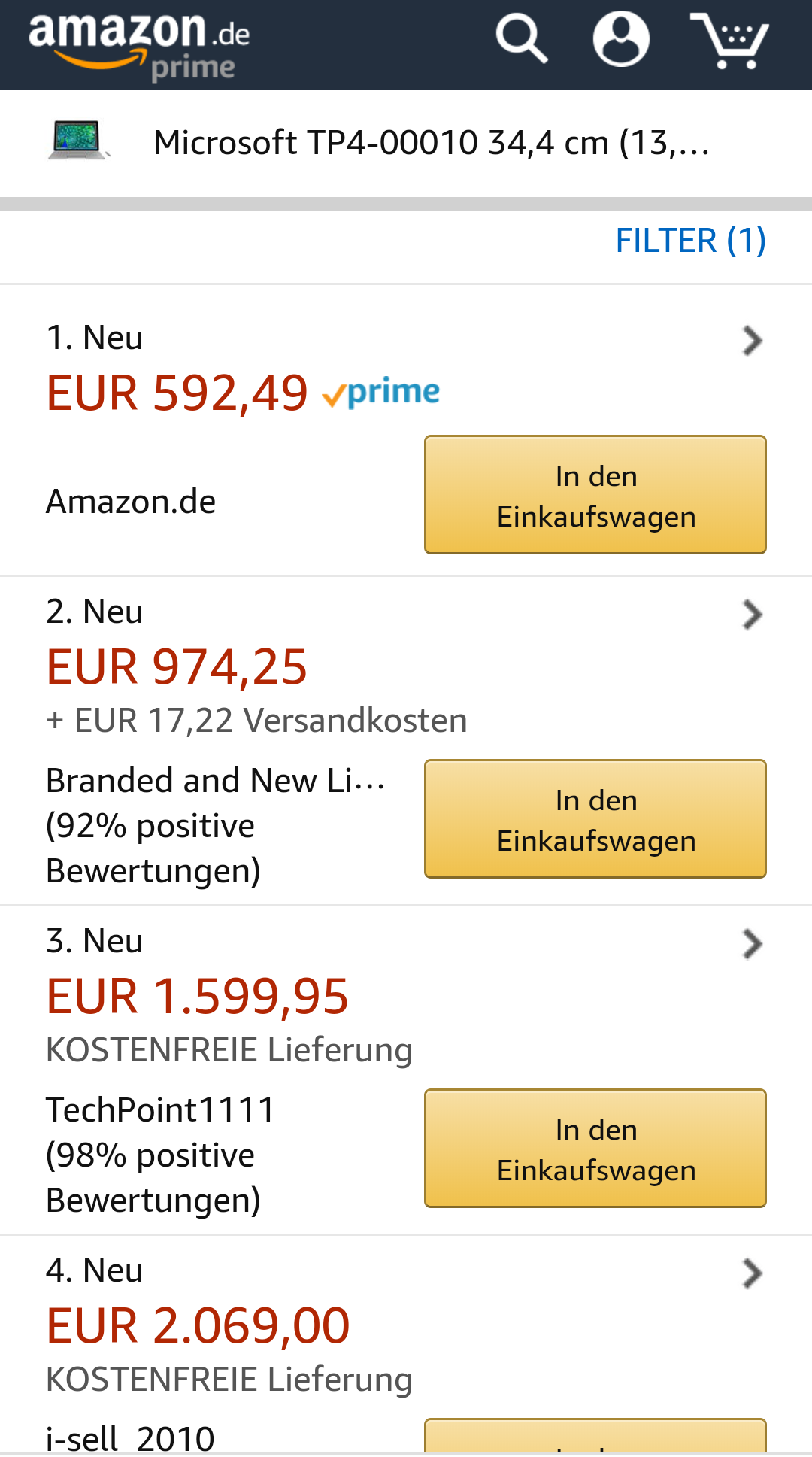Open the search magnifier icon

coord(522,38)
